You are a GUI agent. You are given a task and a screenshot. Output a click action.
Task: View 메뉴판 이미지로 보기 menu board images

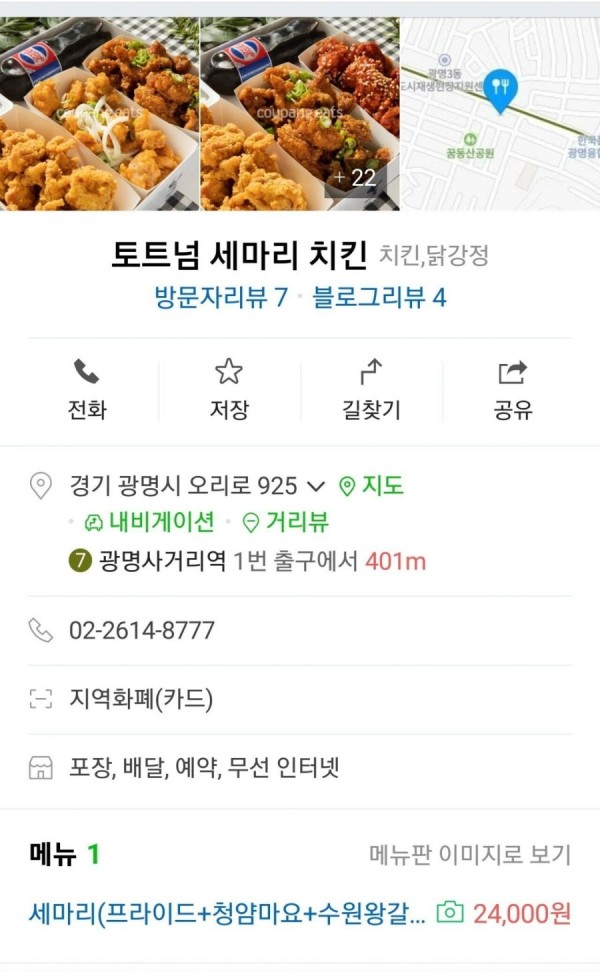[470, 855]
